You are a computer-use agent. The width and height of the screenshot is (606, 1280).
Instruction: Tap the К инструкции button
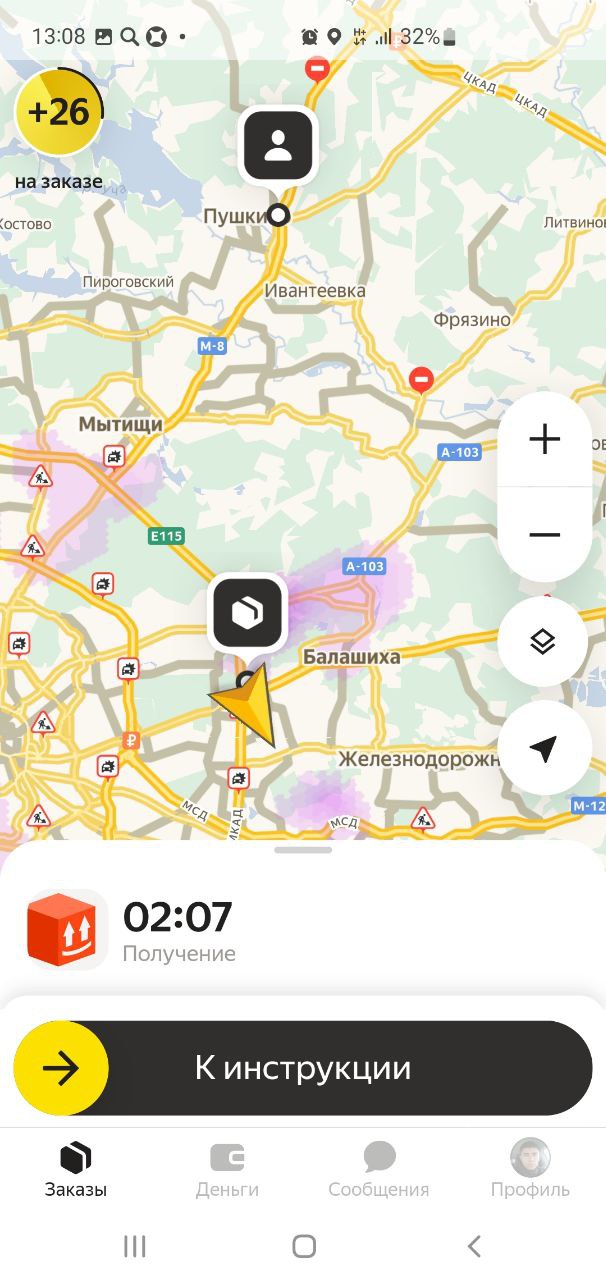[302, 1068]
